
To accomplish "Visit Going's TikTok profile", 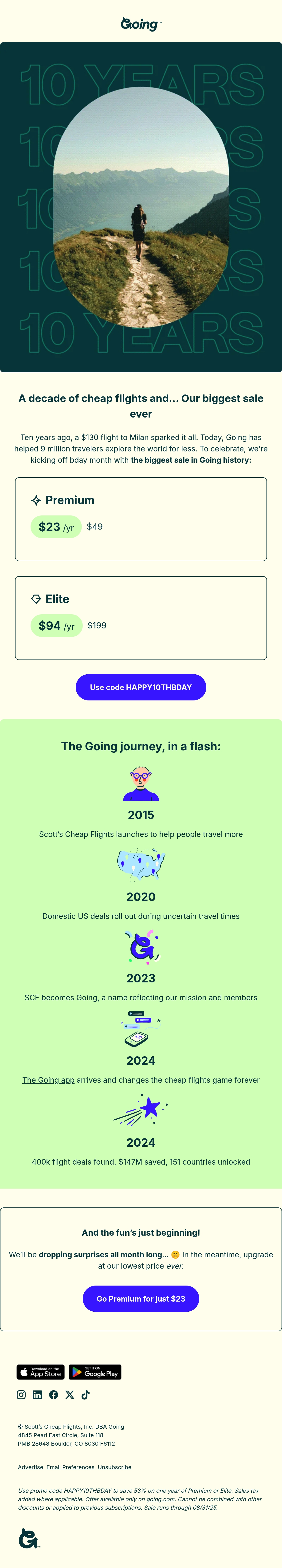I will click(86, 1395).
